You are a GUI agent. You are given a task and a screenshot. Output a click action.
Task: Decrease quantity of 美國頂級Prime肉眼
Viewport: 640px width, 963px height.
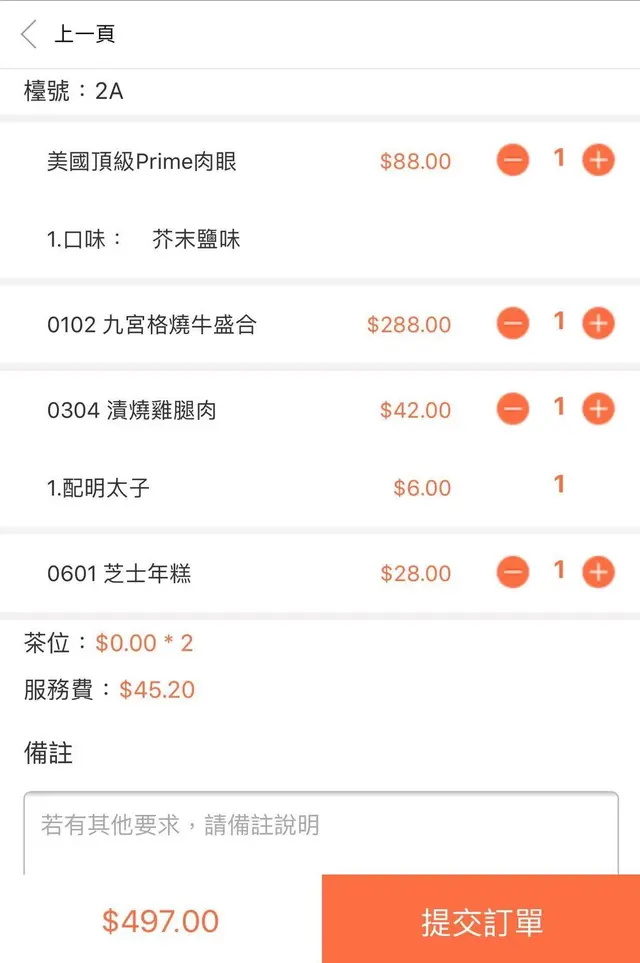pyautogui.click(x=513, y=160)
